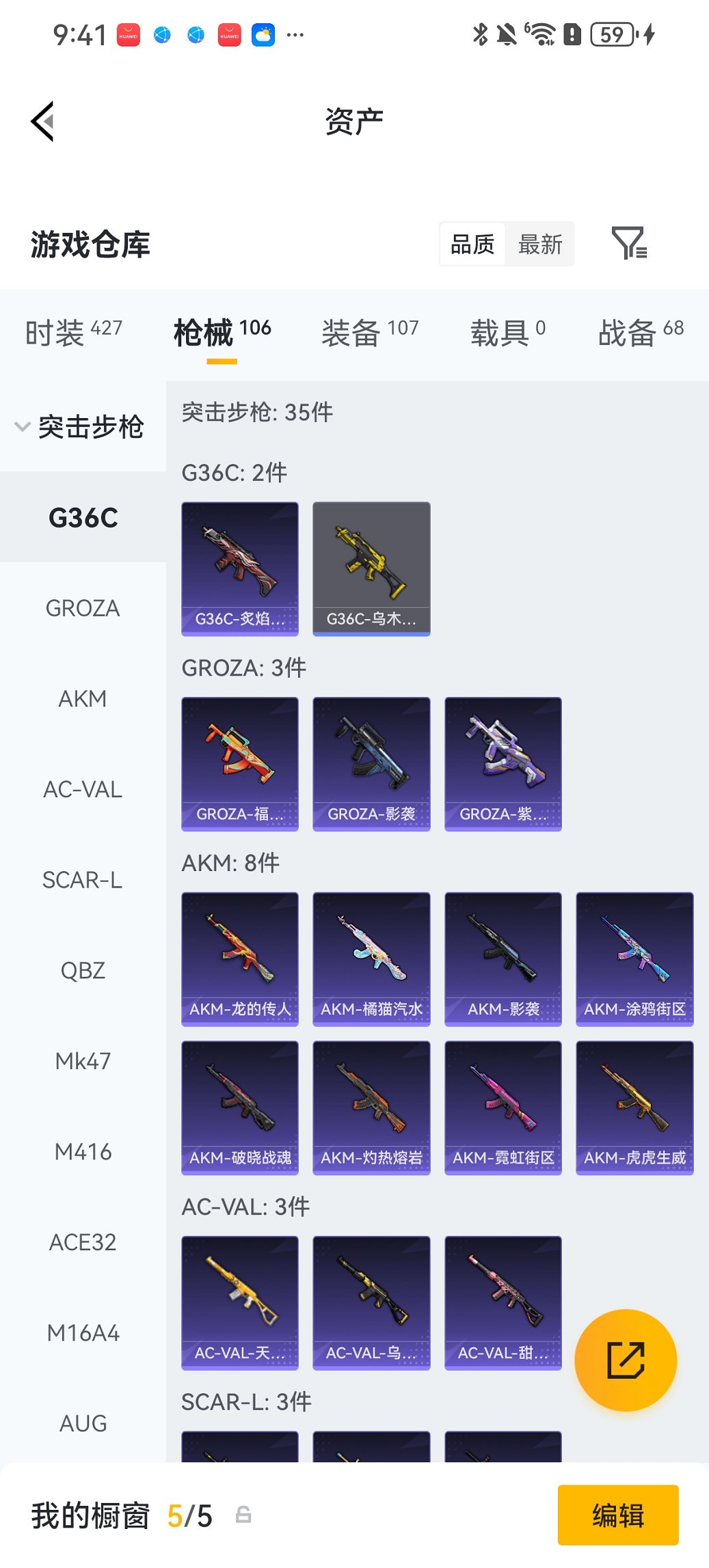
Task: Switch sorting to 最新
Action: (x=540, y=244)
